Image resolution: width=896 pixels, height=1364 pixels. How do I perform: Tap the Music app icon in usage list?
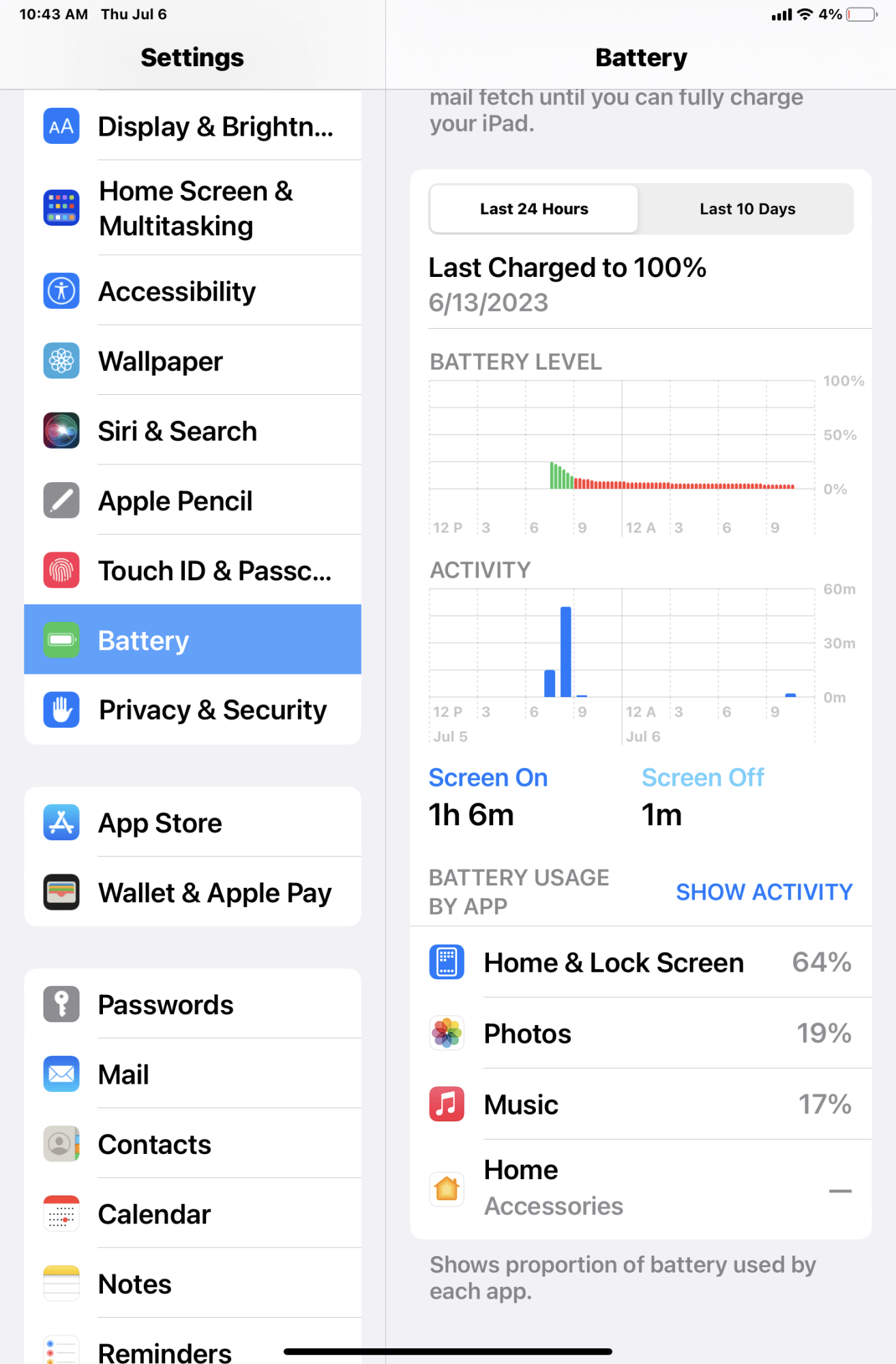pyautogui.click(x=447, y=1104)
